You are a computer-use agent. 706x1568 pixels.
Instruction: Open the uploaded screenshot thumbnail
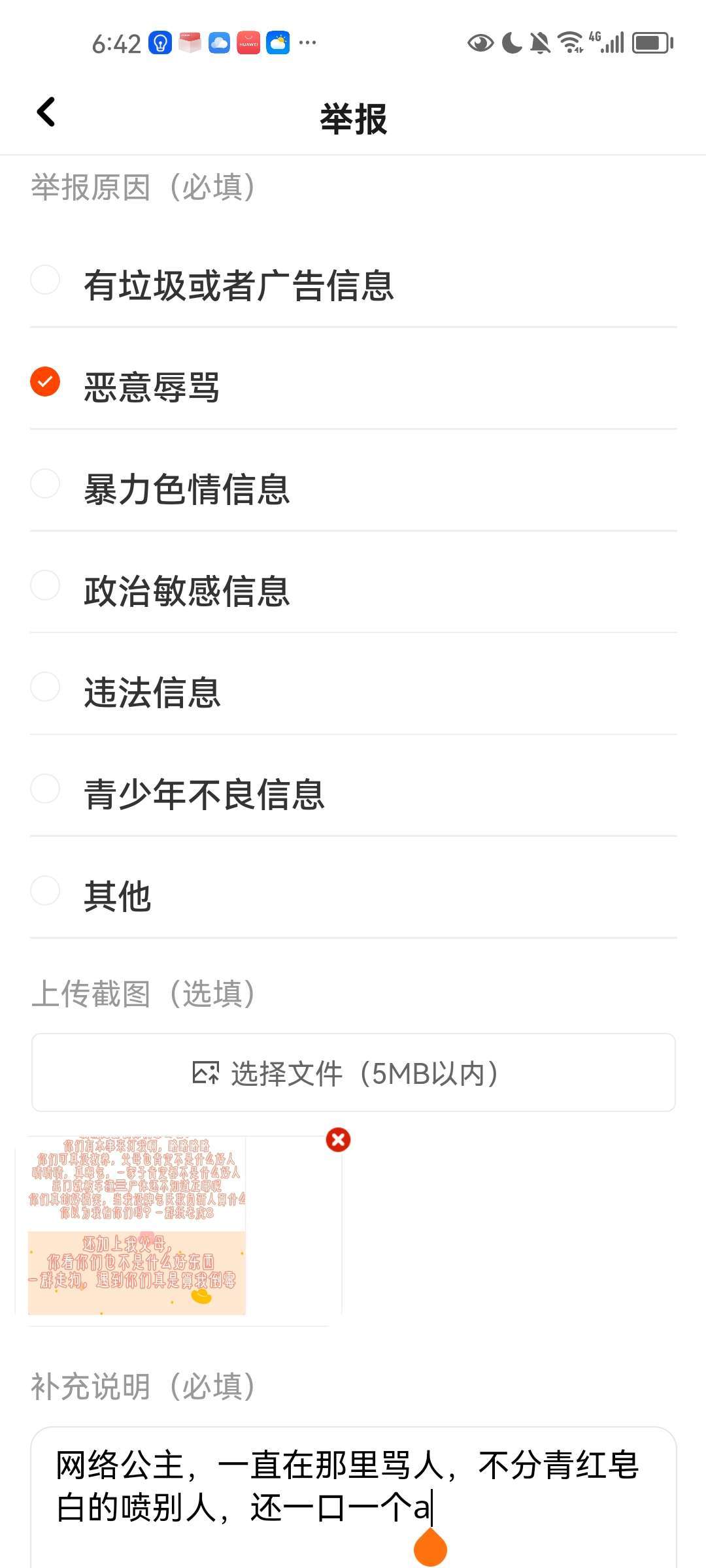tap(137, 1225)
